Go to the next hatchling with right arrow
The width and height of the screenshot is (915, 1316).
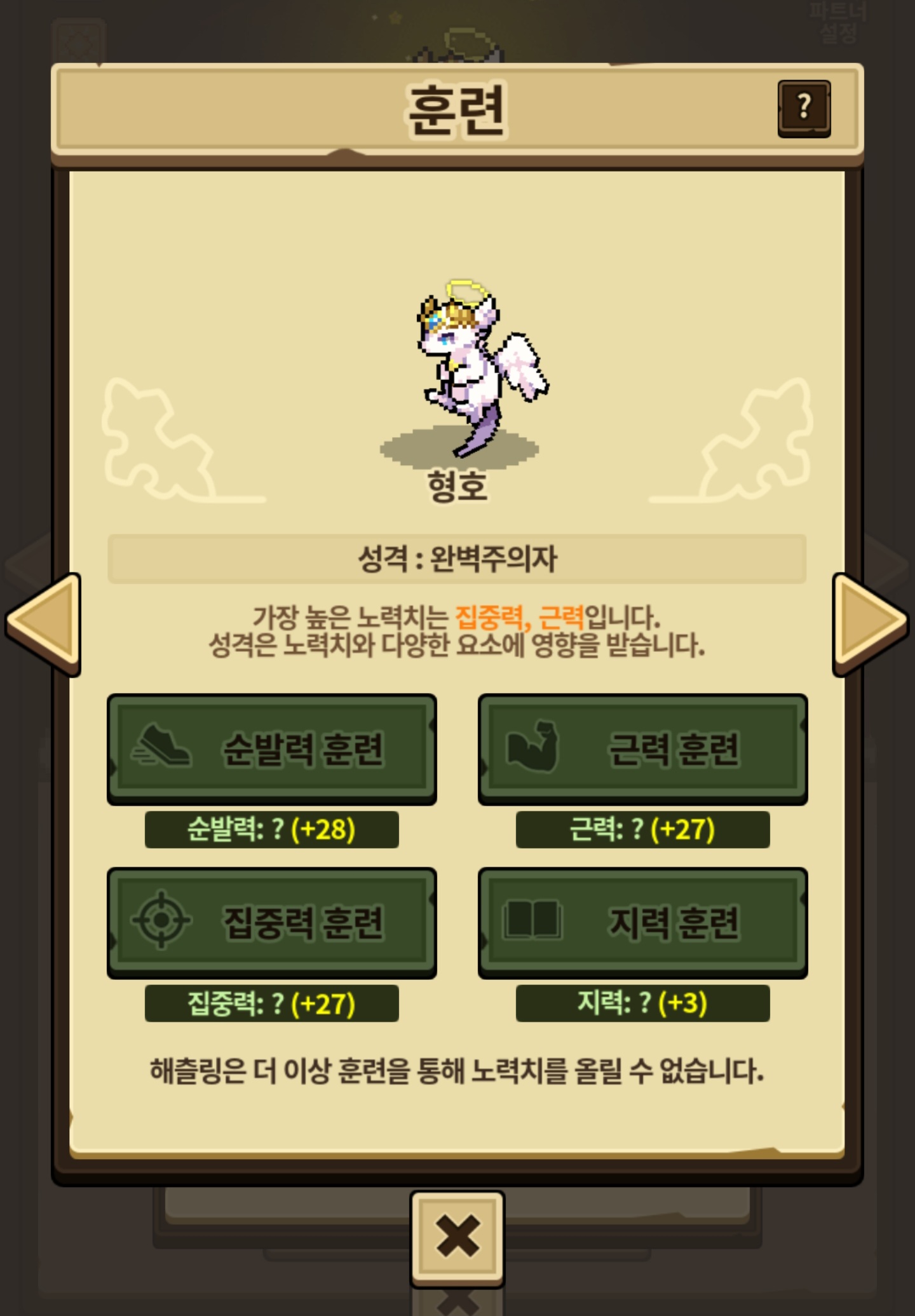870,624
